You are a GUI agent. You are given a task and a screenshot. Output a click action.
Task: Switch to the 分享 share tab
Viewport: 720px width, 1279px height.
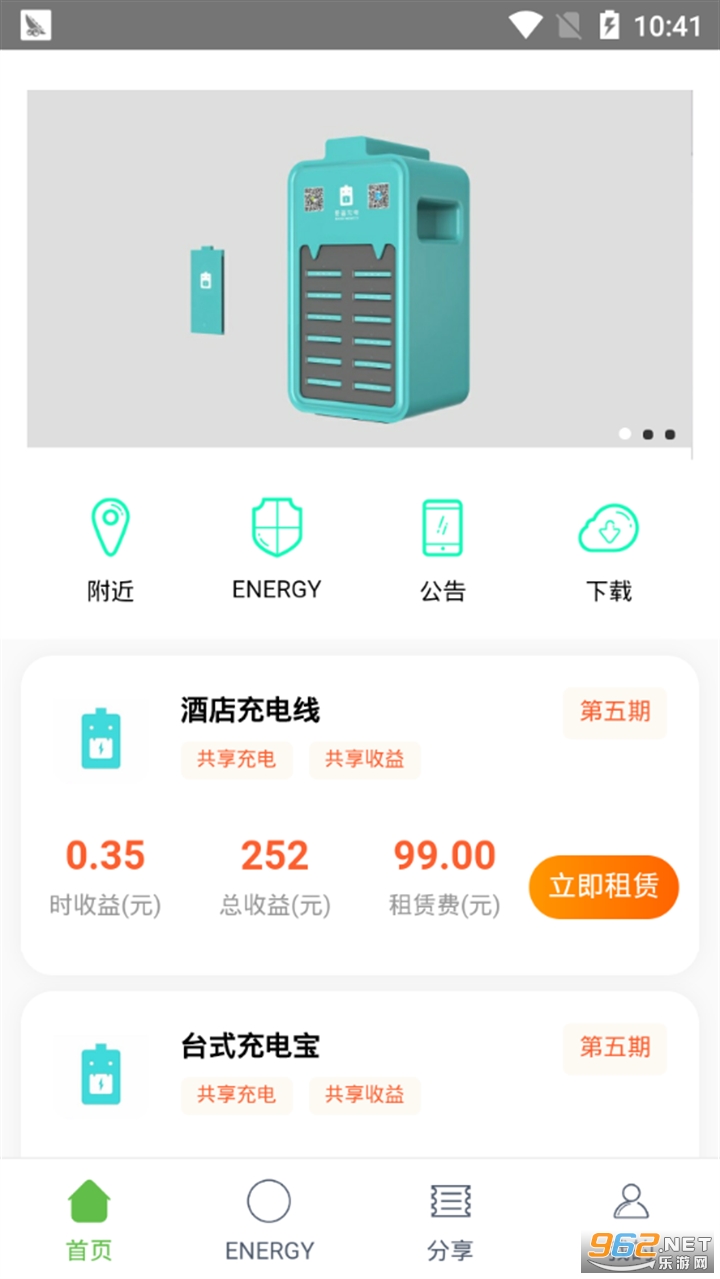pos(450,1220)
